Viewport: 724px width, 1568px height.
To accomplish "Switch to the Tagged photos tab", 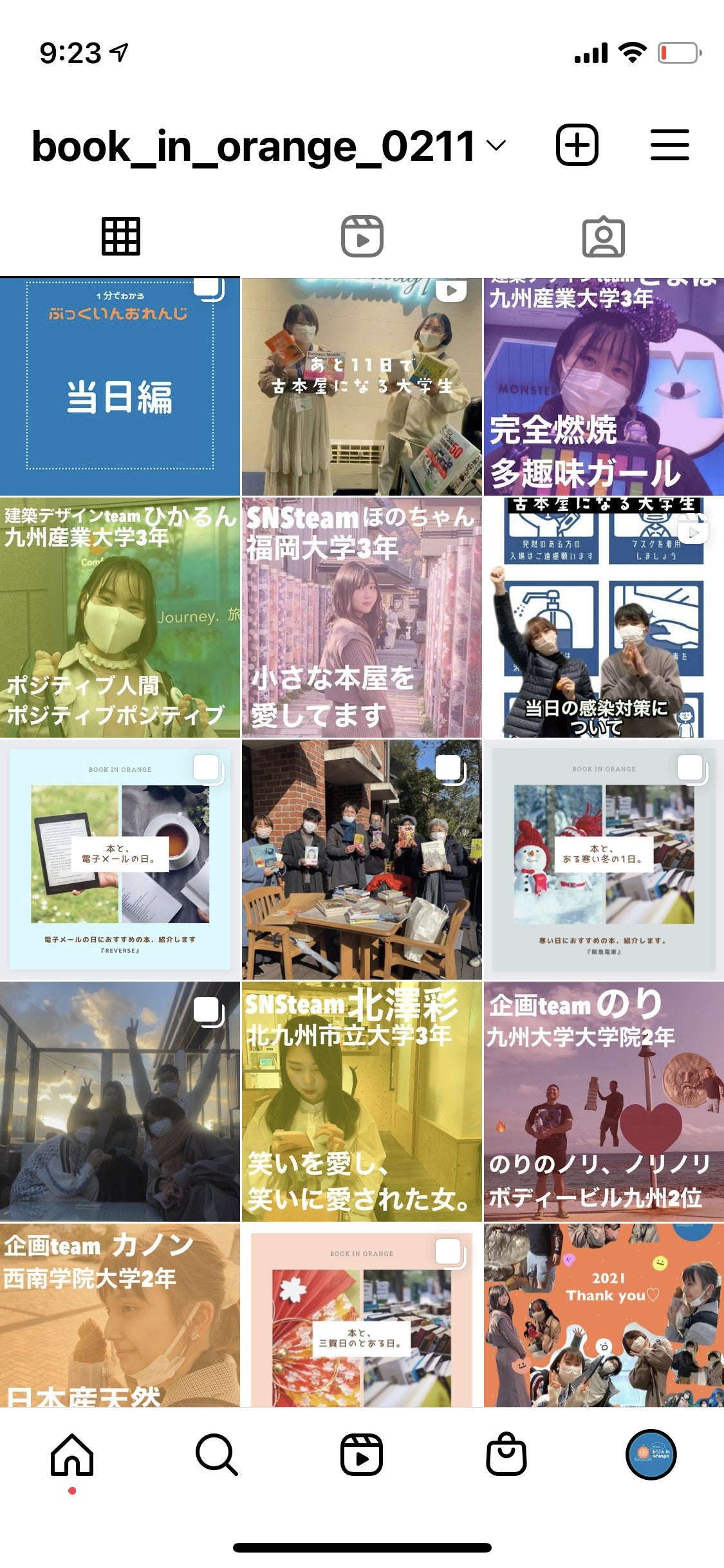I will (x=603, y=237).
